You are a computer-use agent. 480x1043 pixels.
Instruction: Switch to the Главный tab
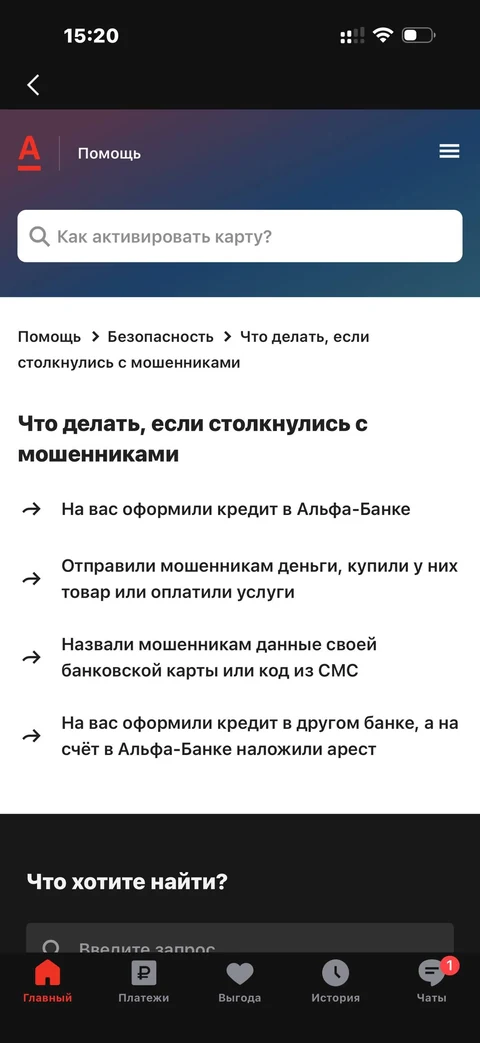(48, 981)
